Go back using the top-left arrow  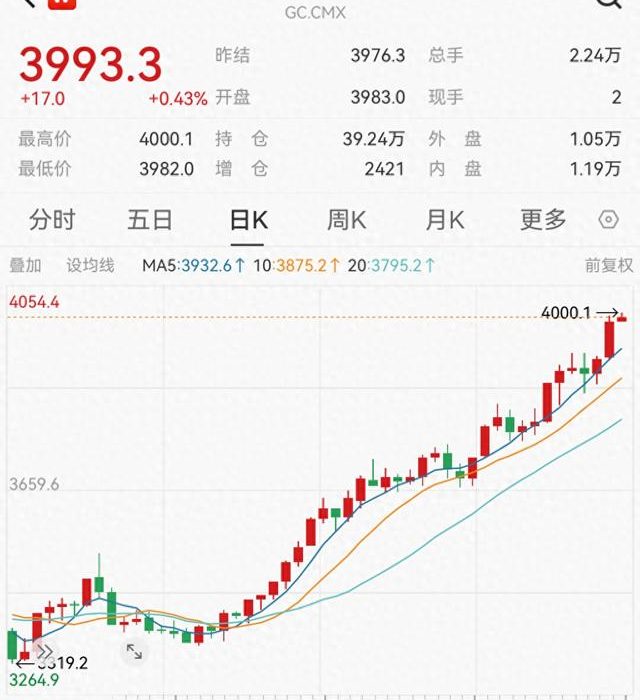tap(27, 3)
